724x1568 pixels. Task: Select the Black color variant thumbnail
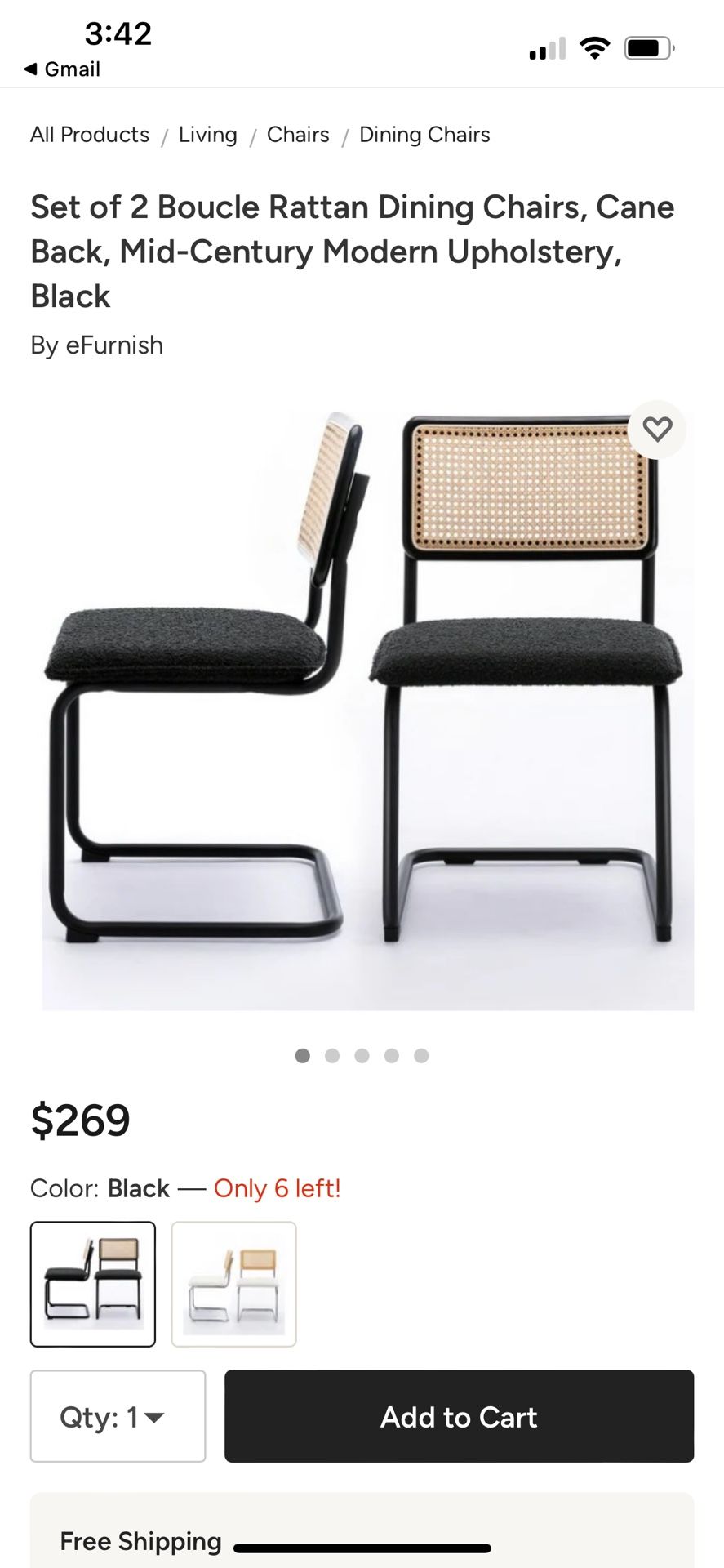[93, 1284]
